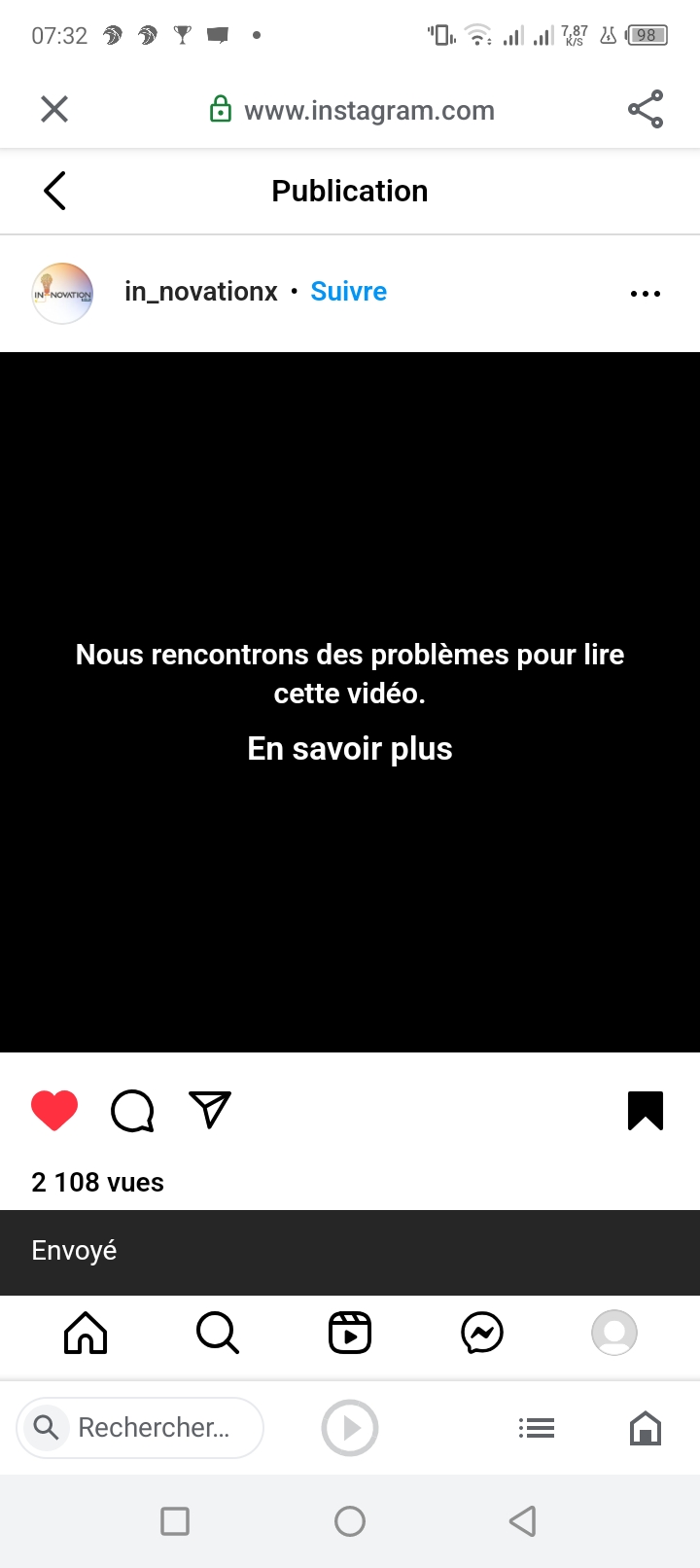This screenshot has width=700, height=1568.
Task: Go back from the Publication page
Action: point(55,191)
